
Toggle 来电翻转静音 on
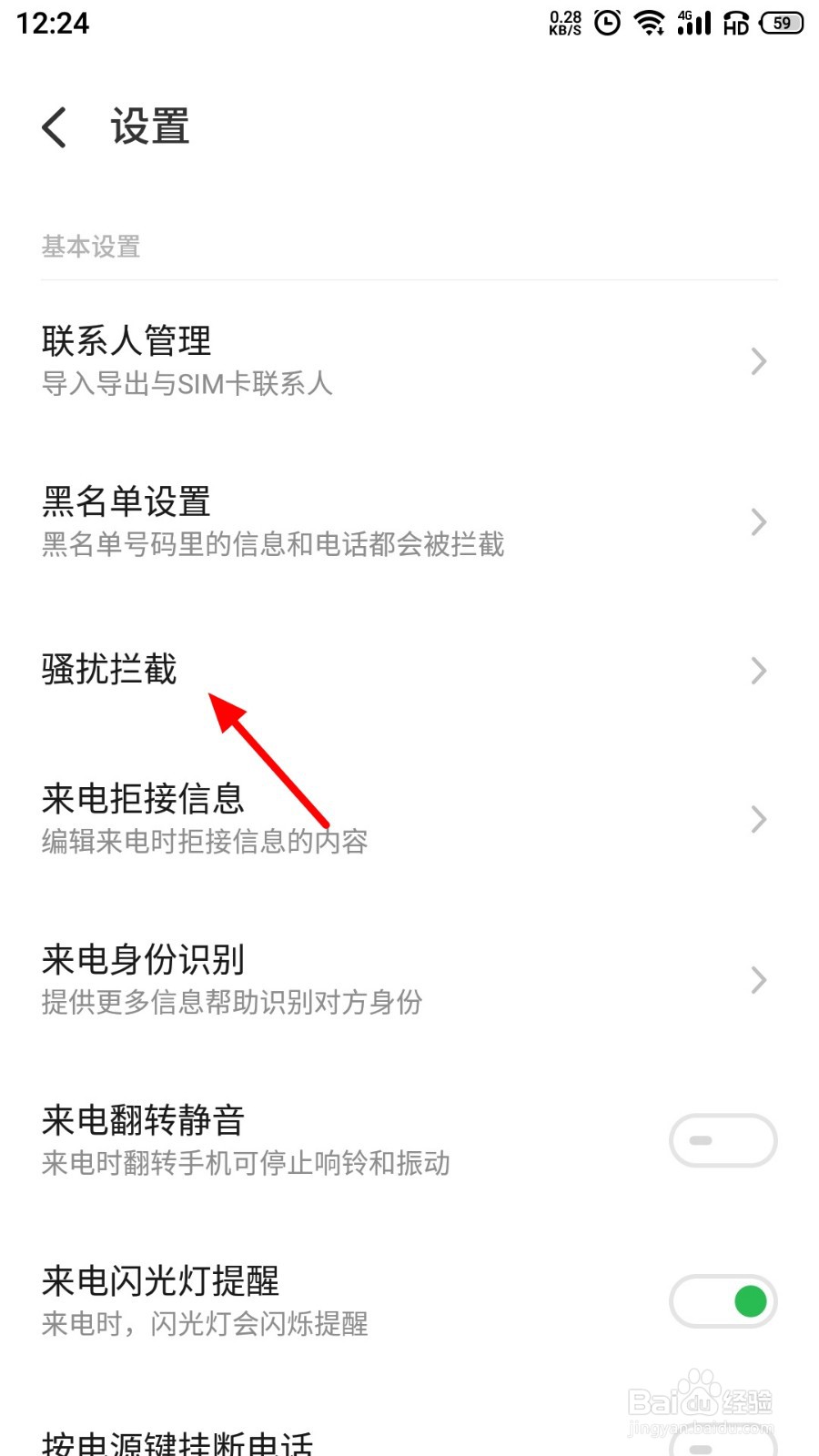pyautogui.click(x=723, y=1140)
